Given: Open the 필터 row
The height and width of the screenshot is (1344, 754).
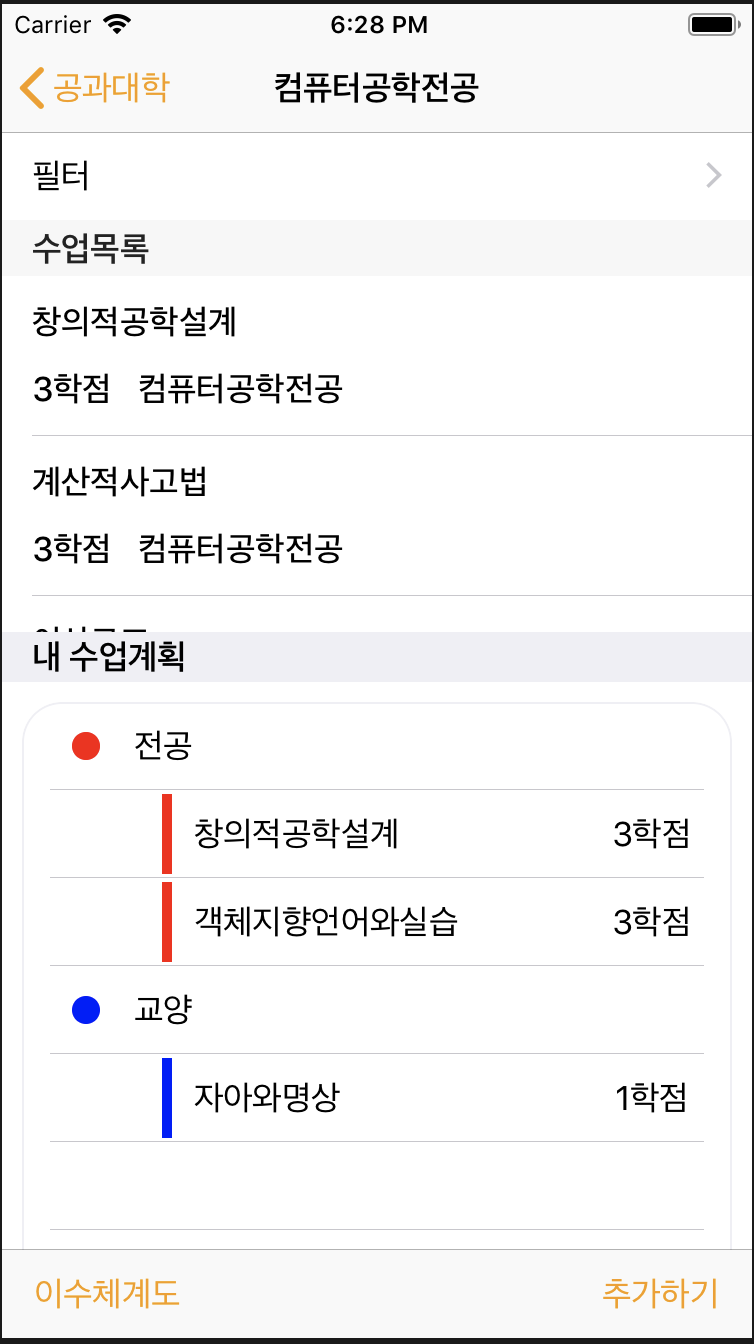Looking at the screenshot, I should click(x=377, y=176).
